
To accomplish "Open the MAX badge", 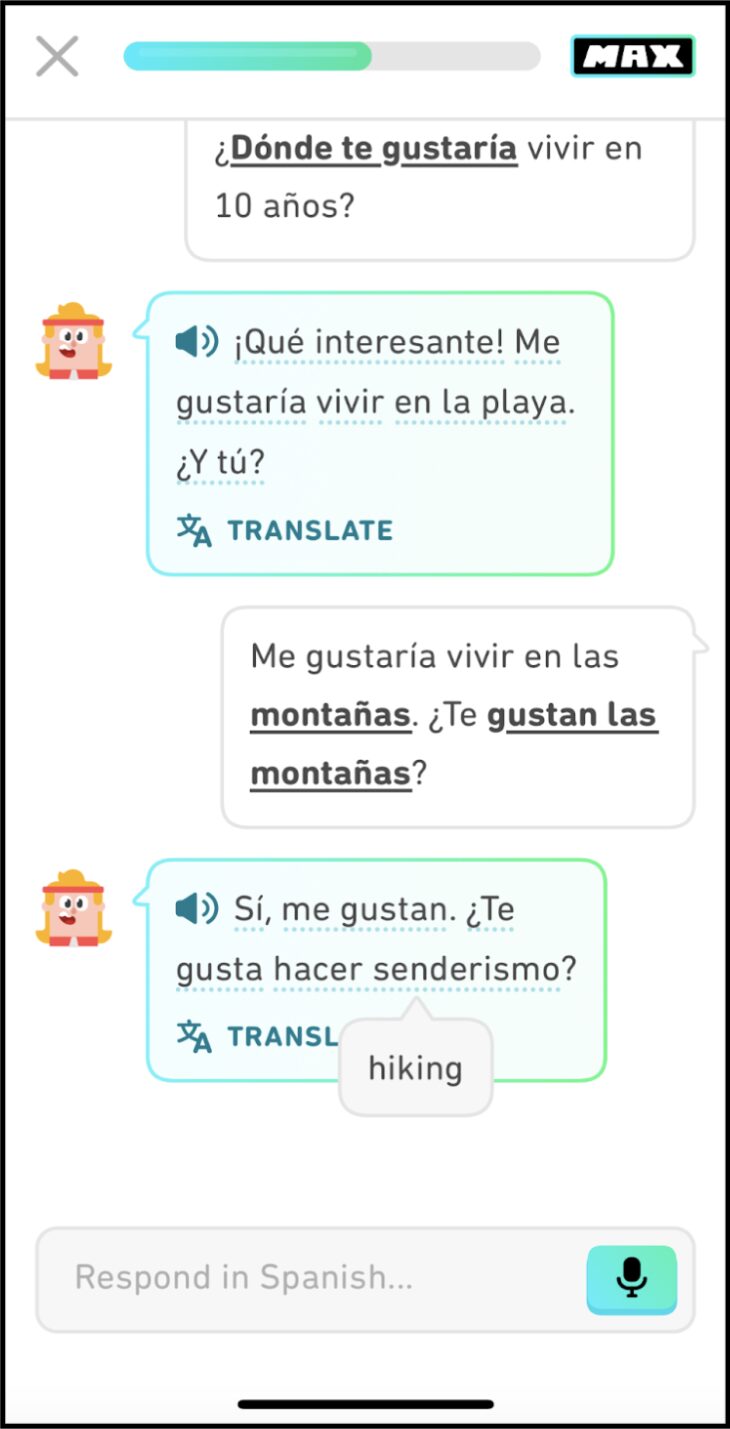I will click(633, 57).
